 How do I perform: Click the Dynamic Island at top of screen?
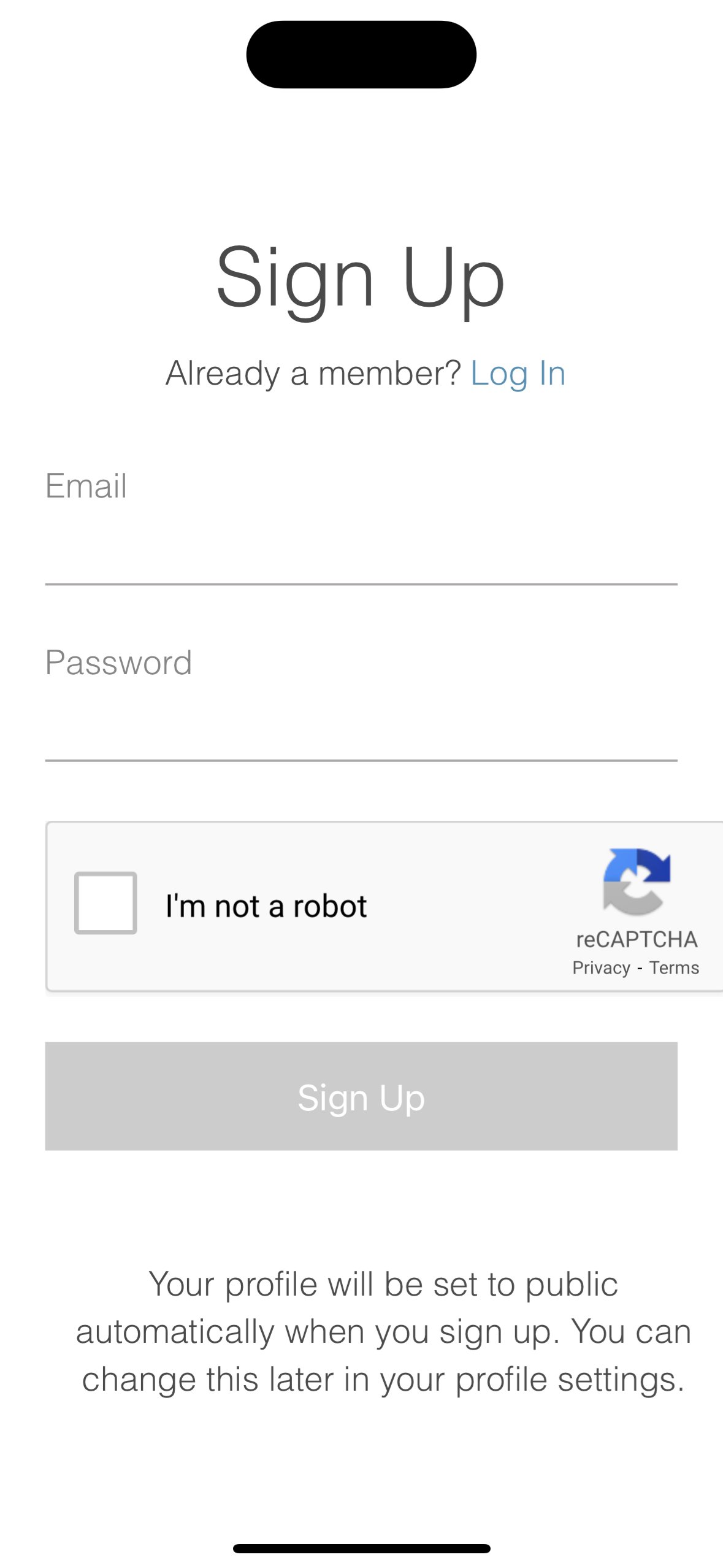click(361, 54)
